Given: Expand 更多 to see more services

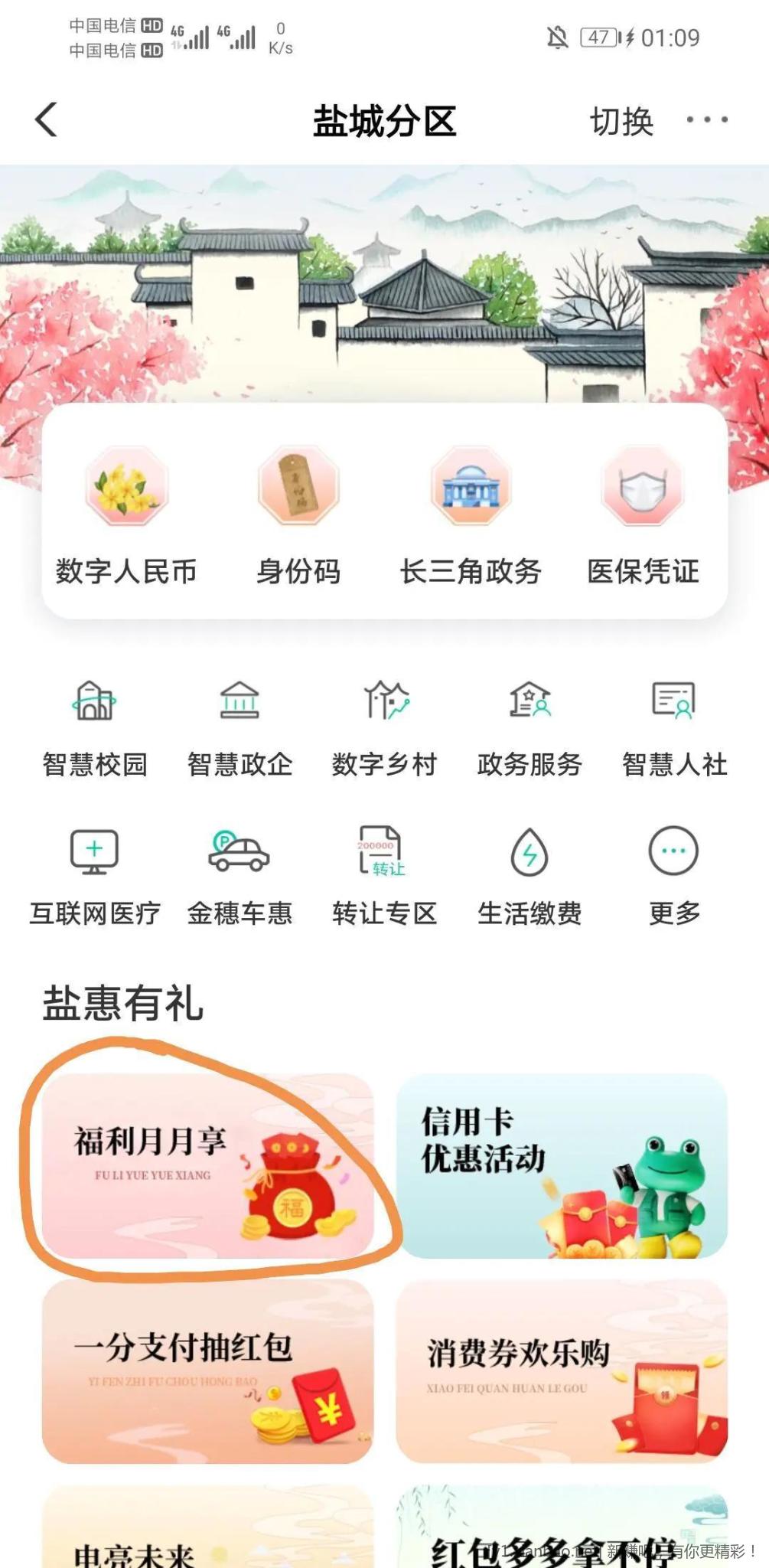Looking at the screenshot, I should (671, 877).
